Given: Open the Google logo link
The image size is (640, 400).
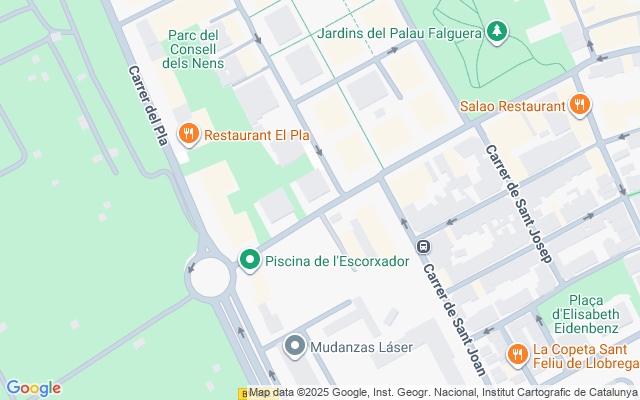Looking at the screenshot, I should click(33, 388).
